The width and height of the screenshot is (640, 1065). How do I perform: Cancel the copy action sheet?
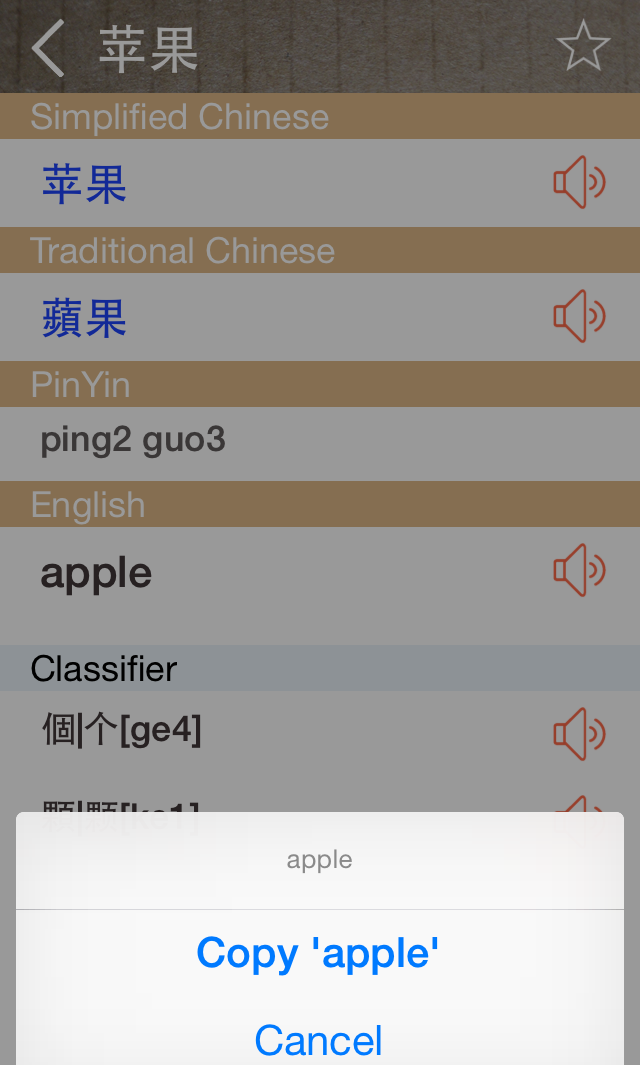318,1040
